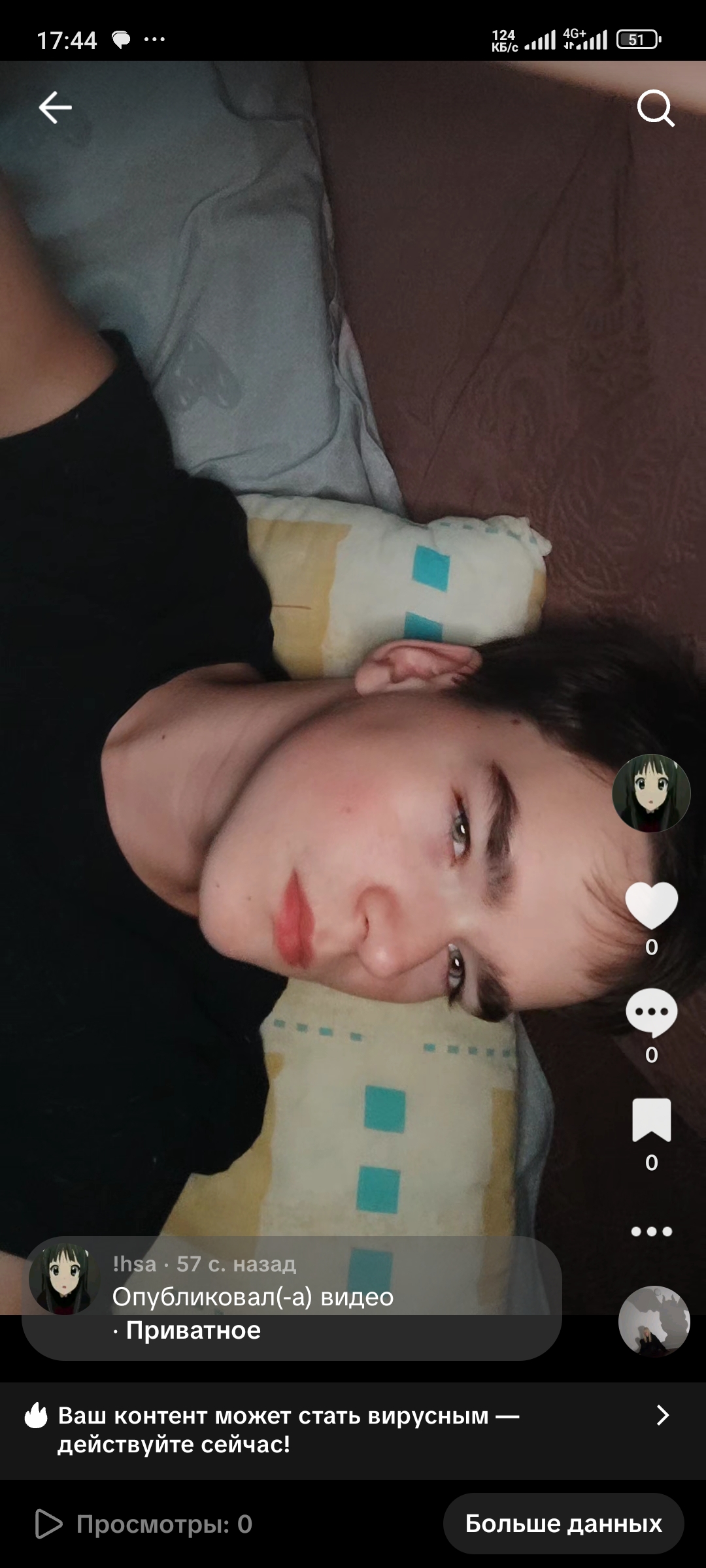Open the spinning sound disc
The width and height of the screenshot is (706, 1568).
tap(654, 1321)
